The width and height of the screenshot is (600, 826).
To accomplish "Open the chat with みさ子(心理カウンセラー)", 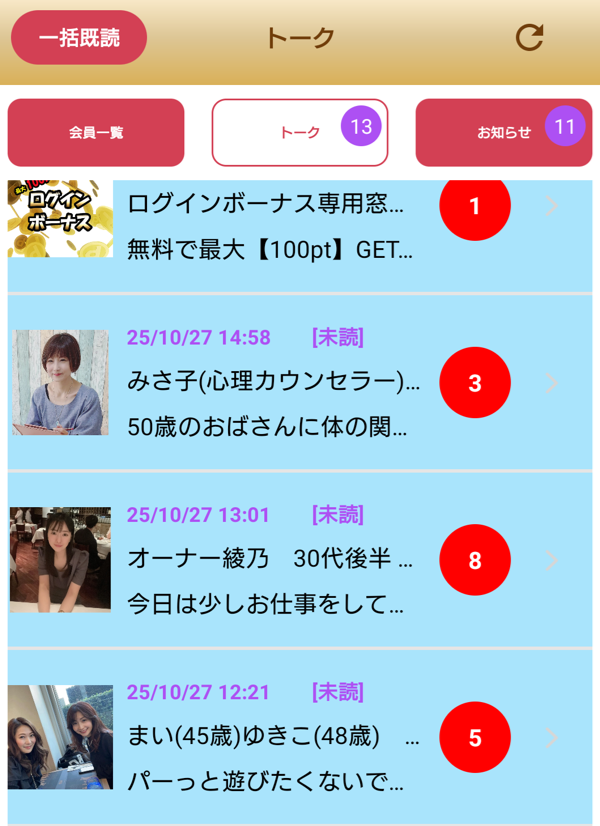I will 270,383.
